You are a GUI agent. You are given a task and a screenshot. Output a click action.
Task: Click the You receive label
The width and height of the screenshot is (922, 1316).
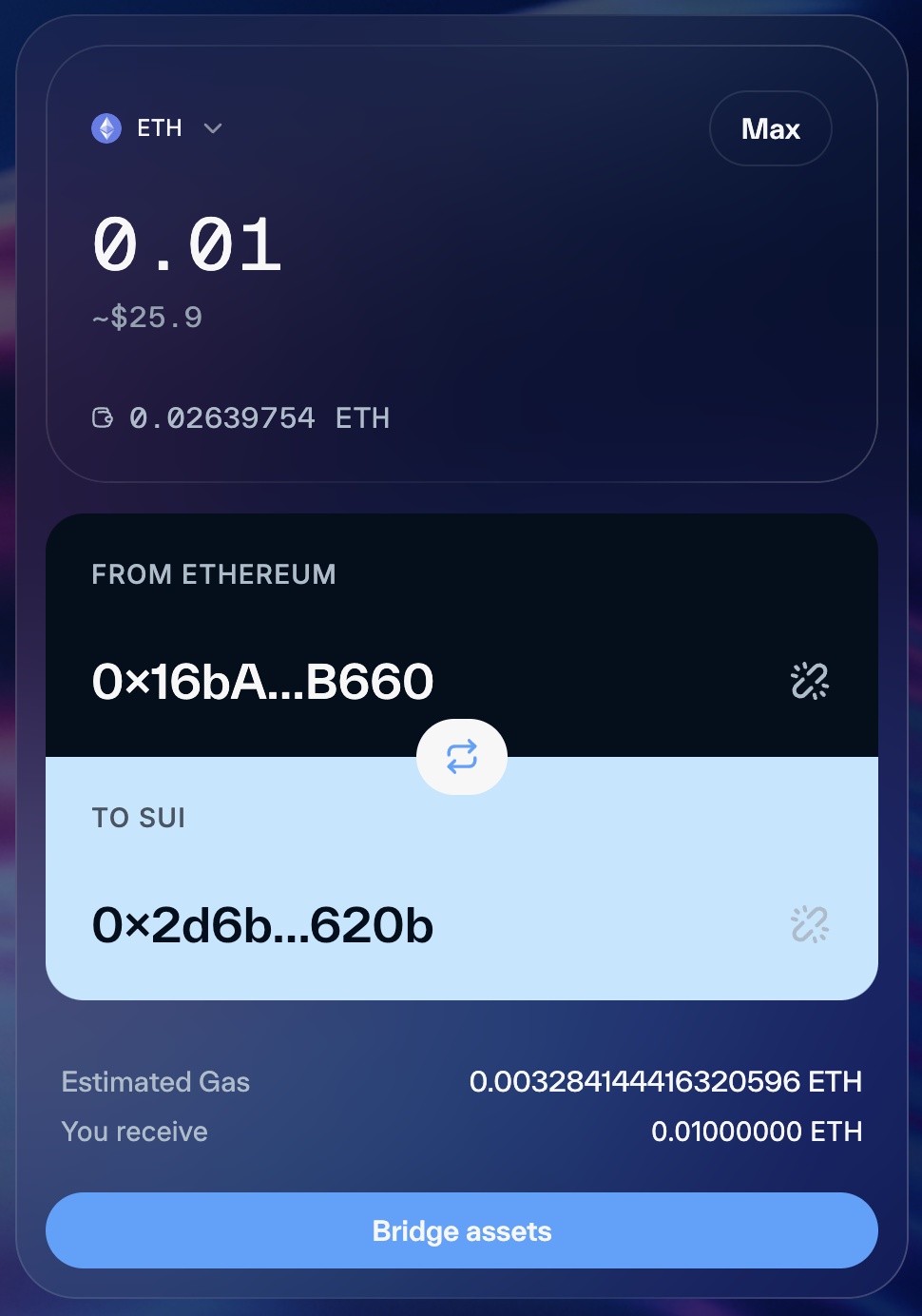click(134, 1132)
